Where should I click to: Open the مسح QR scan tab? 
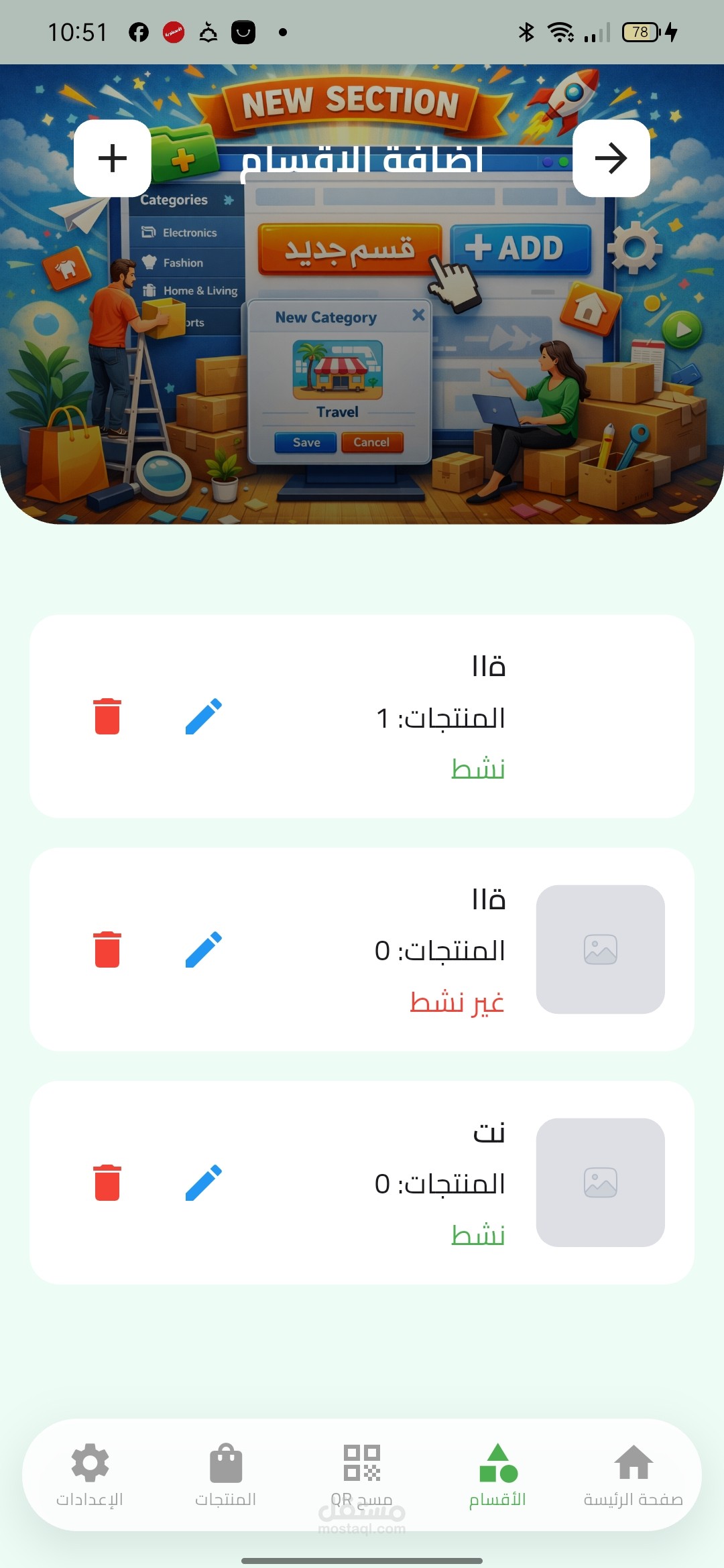click(362, 1475)
